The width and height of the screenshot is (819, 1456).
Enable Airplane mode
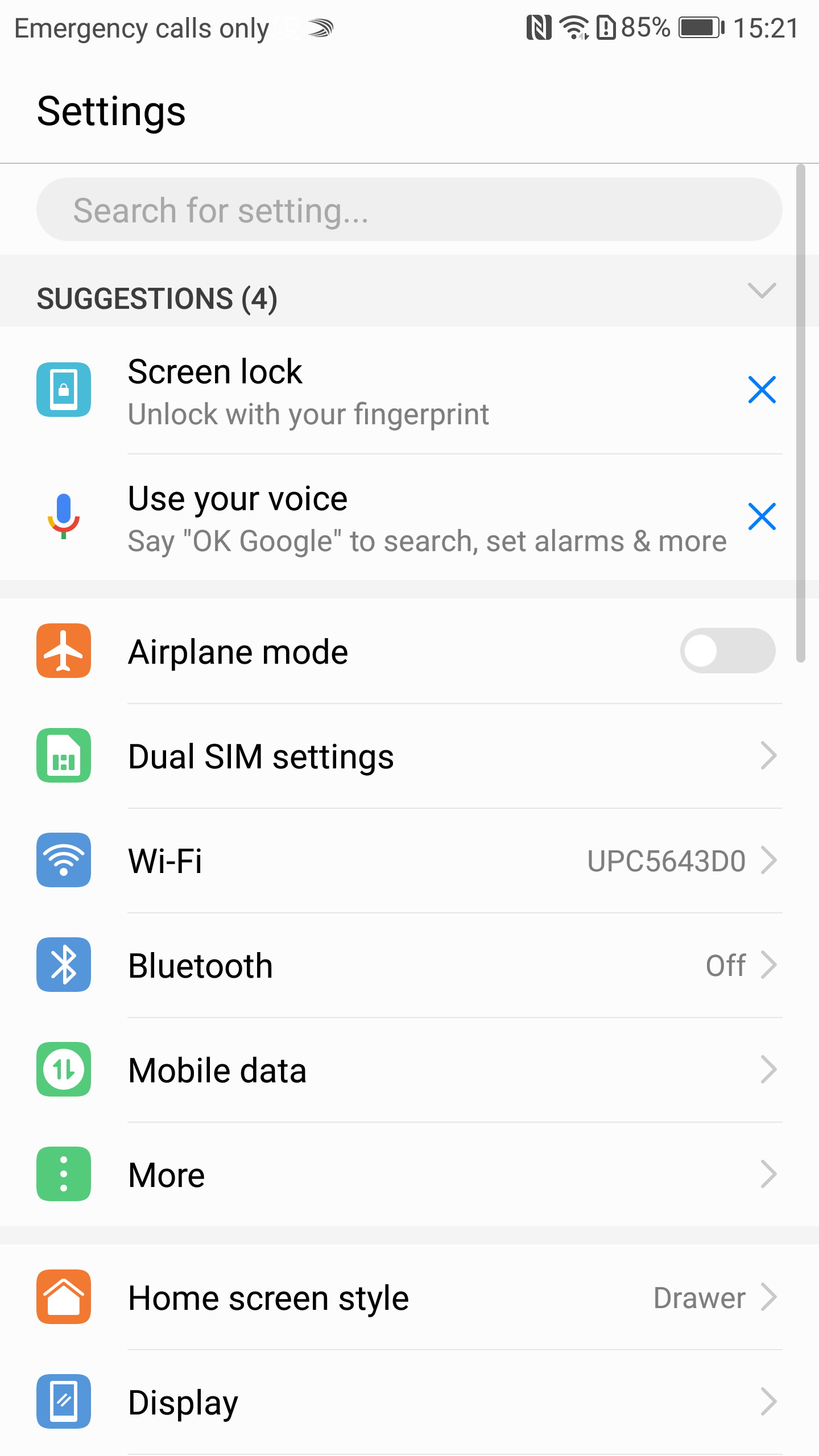[727, 651]
